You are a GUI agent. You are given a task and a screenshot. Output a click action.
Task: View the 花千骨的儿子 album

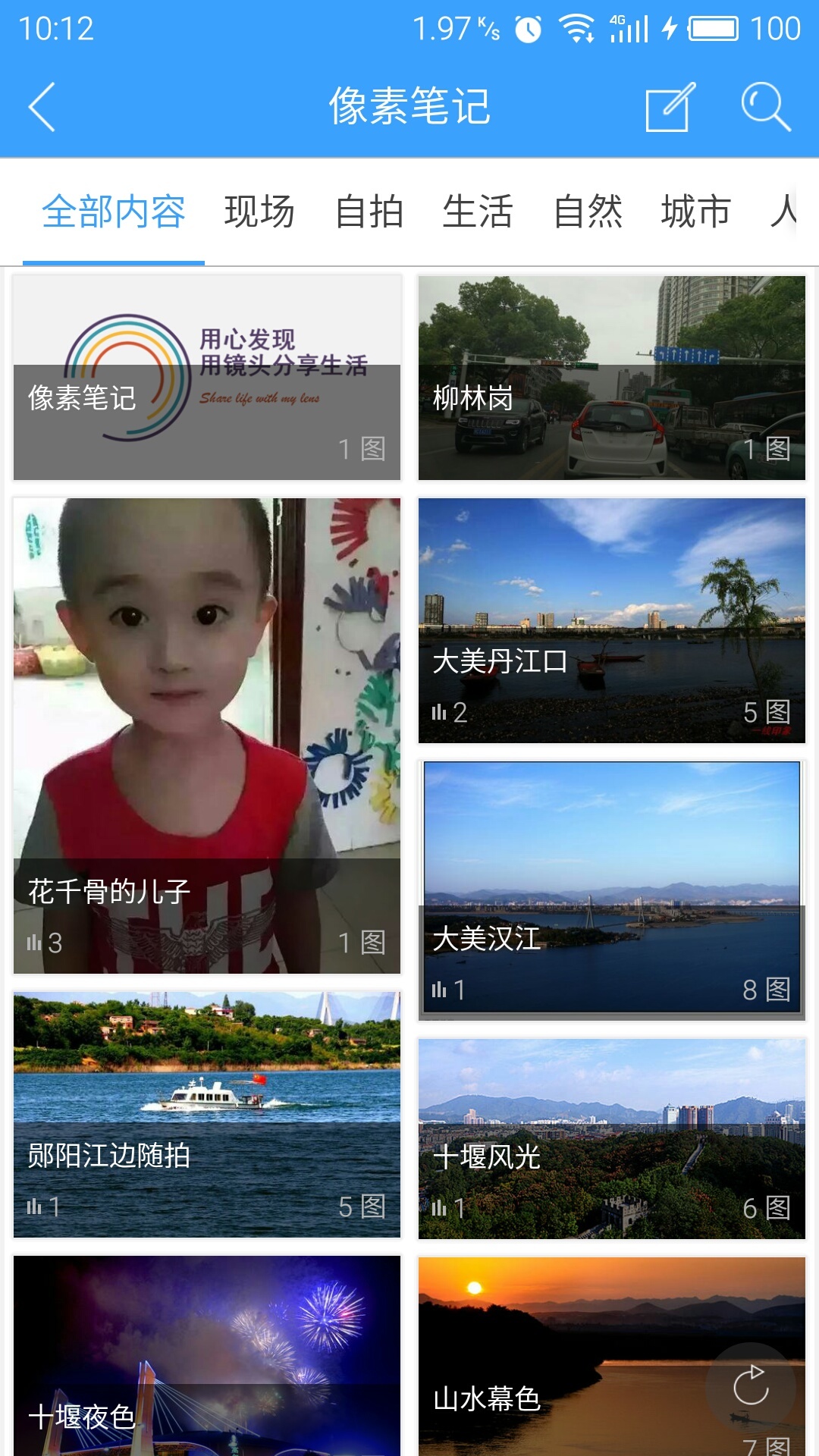pos(207,736)
